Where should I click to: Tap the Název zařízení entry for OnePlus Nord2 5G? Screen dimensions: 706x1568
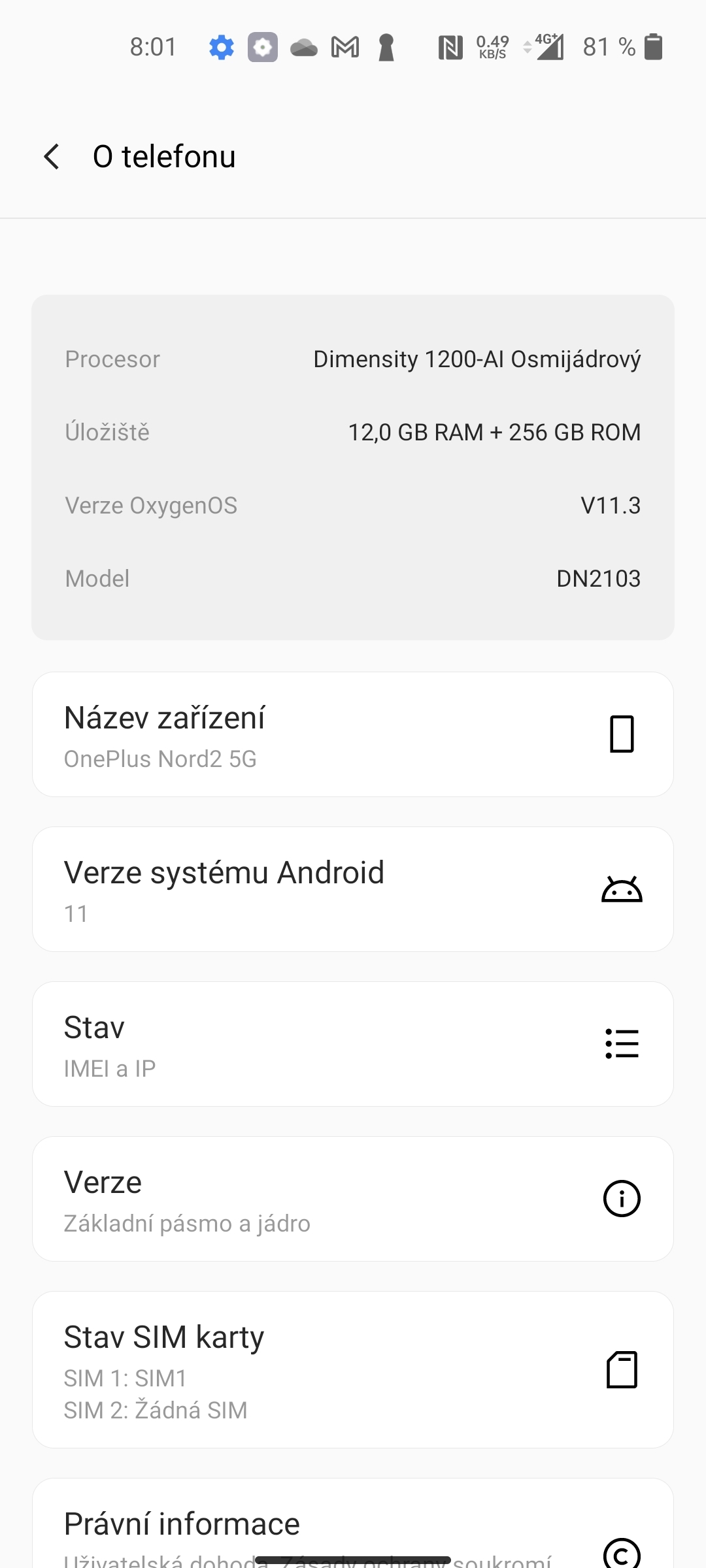pos(353,734)
